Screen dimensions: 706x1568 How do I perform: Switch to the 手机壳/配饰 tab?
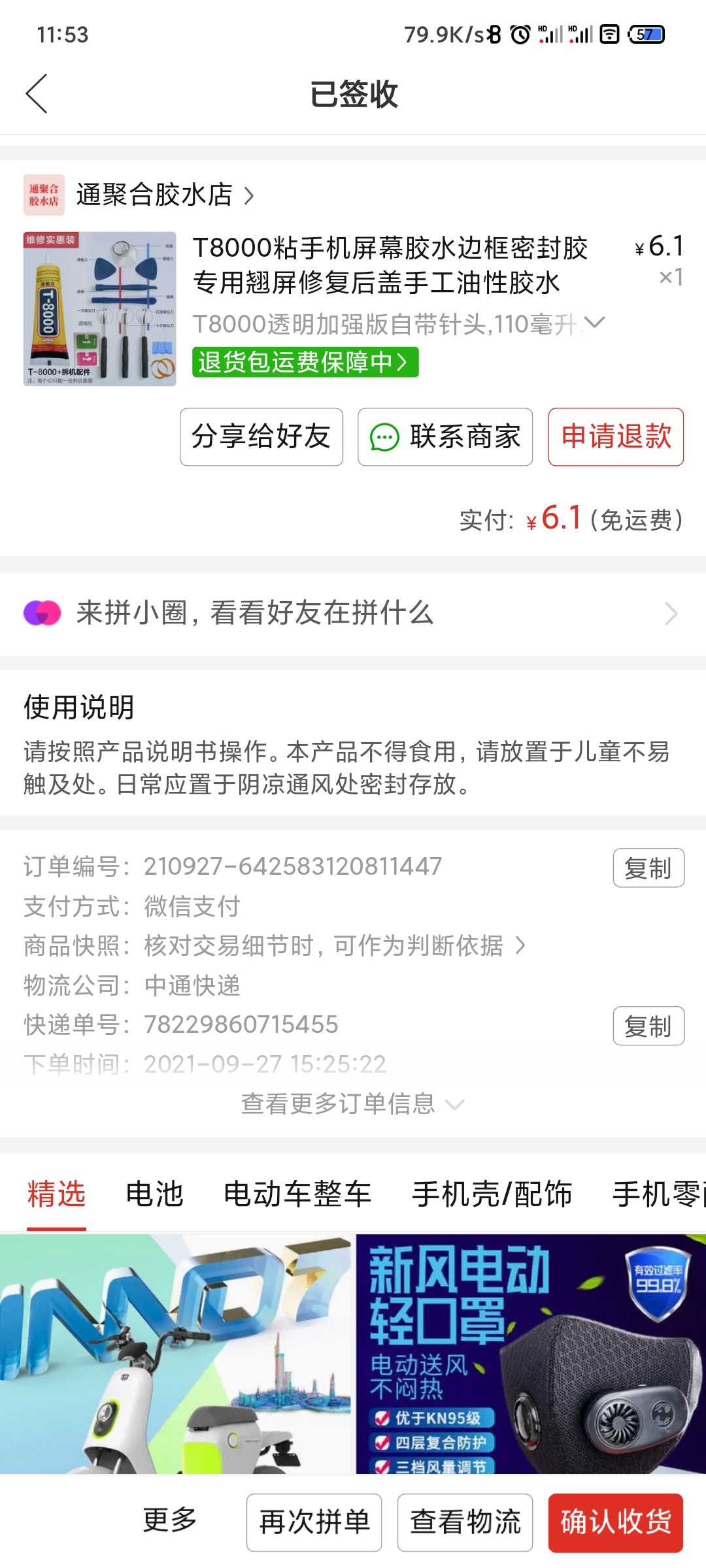pyautogui.click(x=492, y=1194)
